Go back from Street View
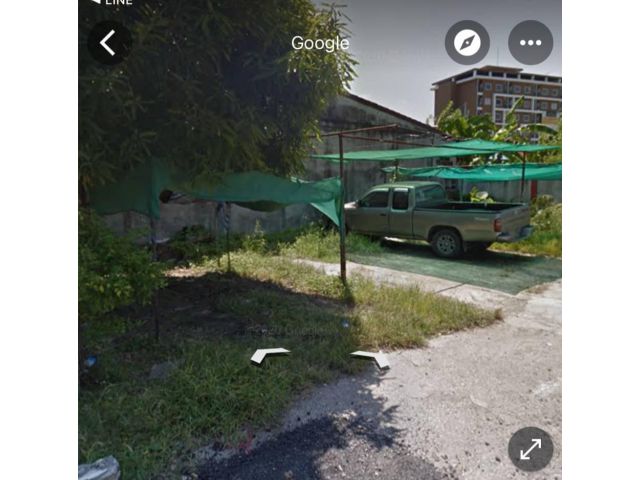This screenshot has width=640, height=480. click(x=108, y=43)
